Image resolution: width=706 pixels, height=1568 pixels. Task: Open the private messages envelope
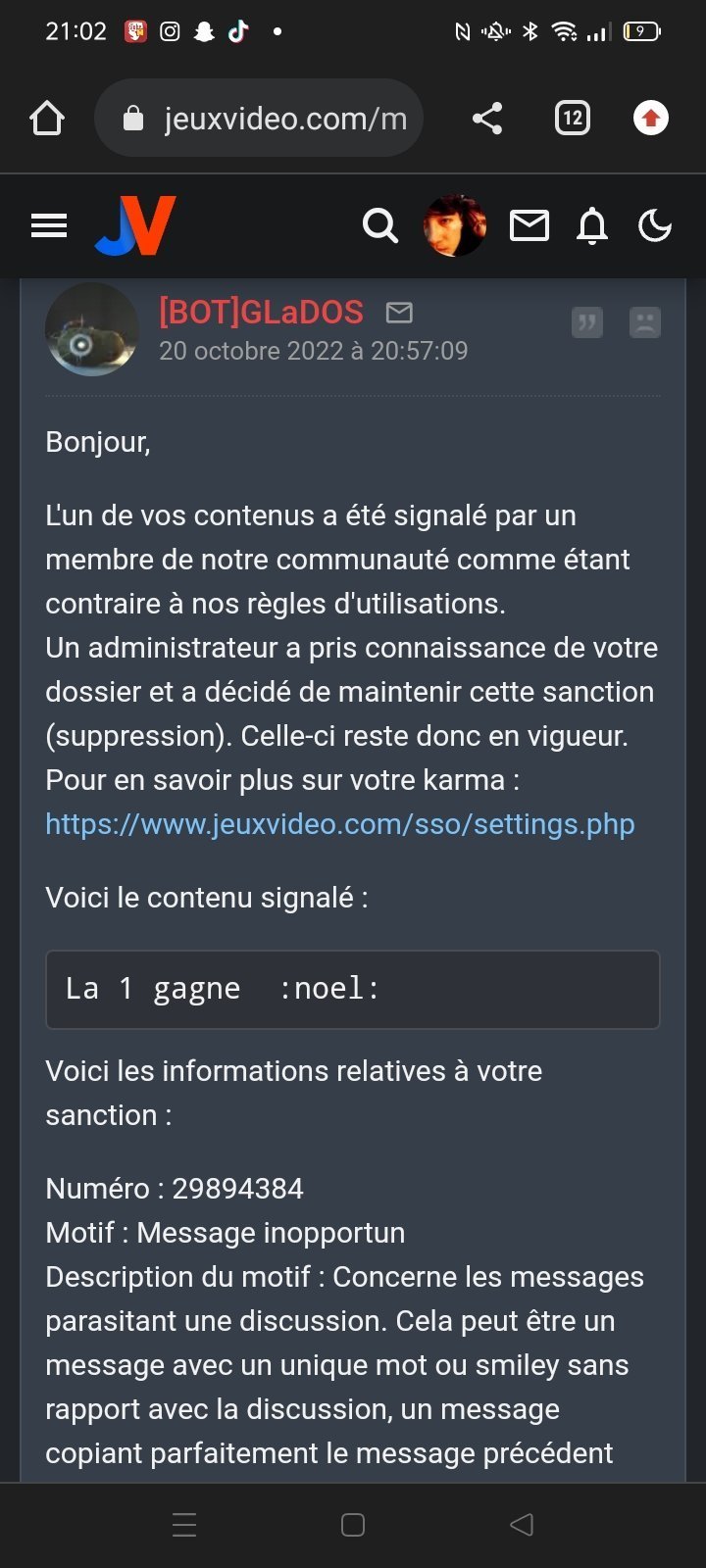(529, 226)
